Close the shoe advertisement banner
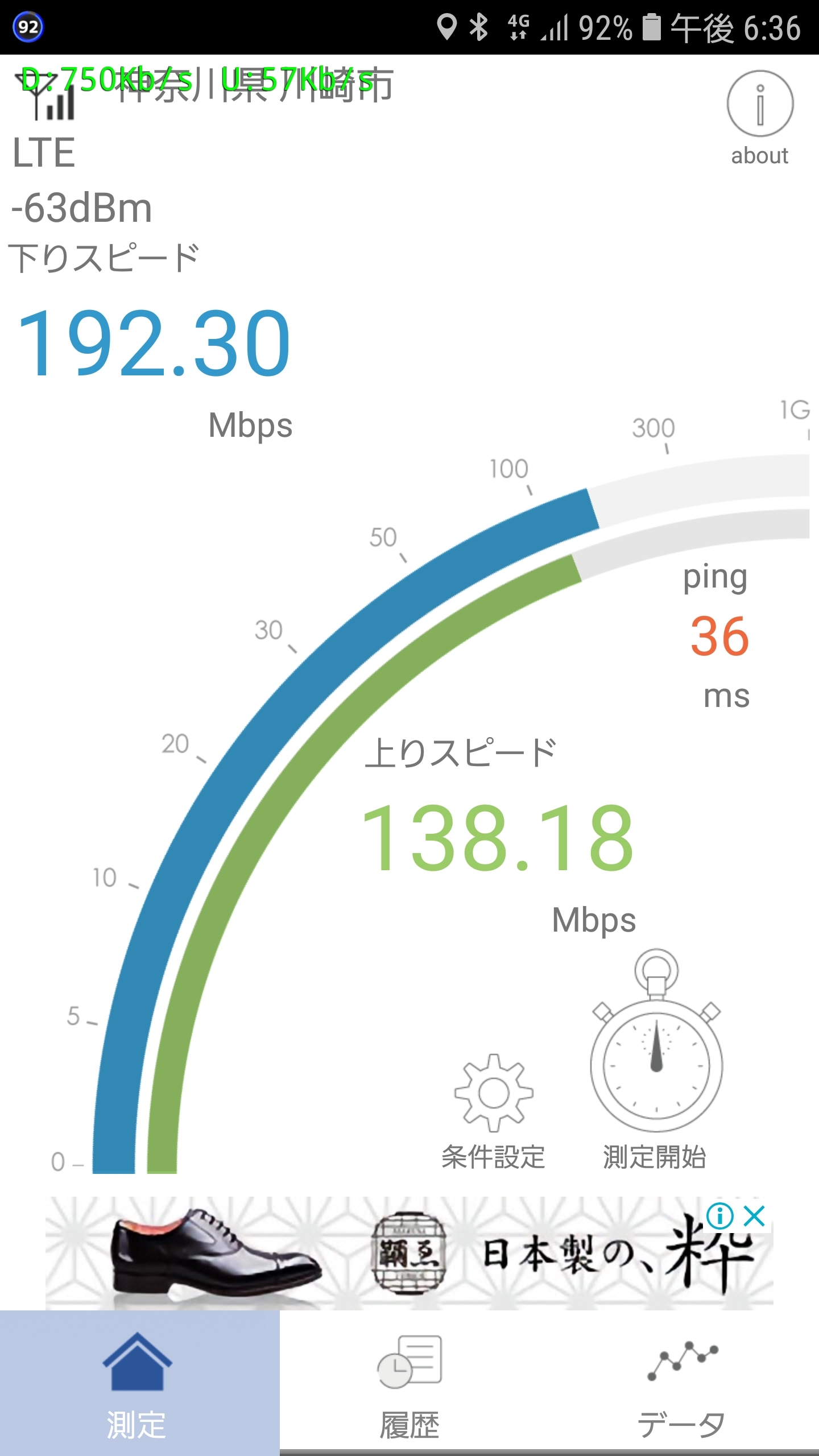Image resolution: width=819 pixels, height=1456 pixels. pyautogui.click(x=755, y=1217)
